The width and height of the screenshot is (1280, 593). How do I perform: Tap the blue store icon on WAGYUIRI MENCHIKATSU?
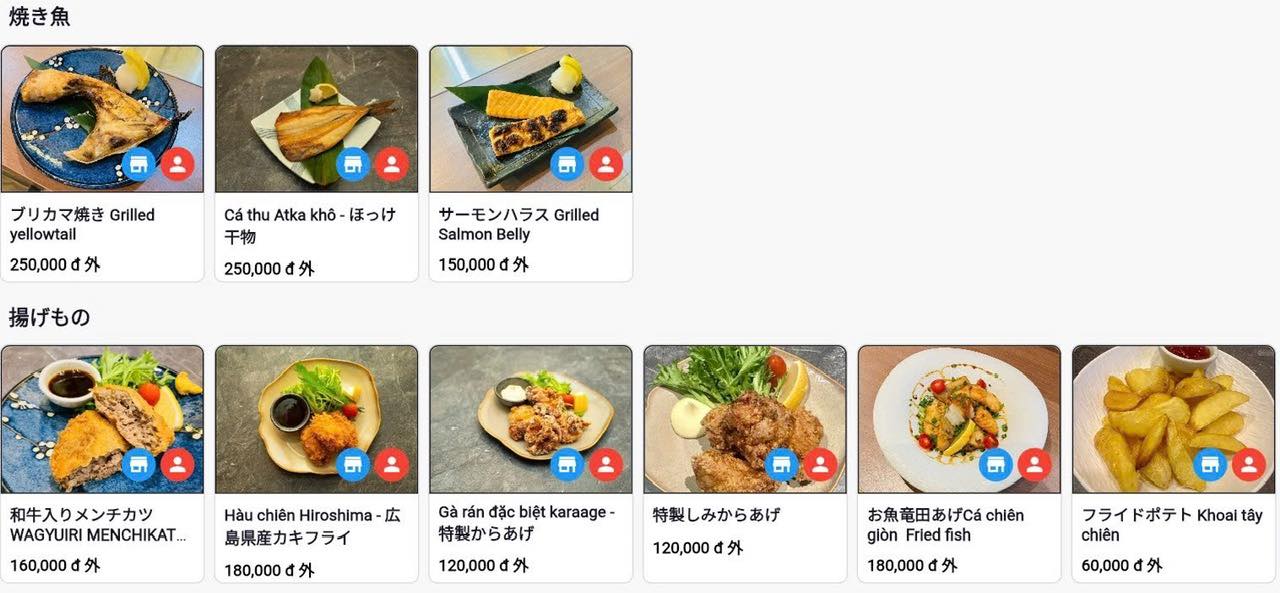pos(138,464)
